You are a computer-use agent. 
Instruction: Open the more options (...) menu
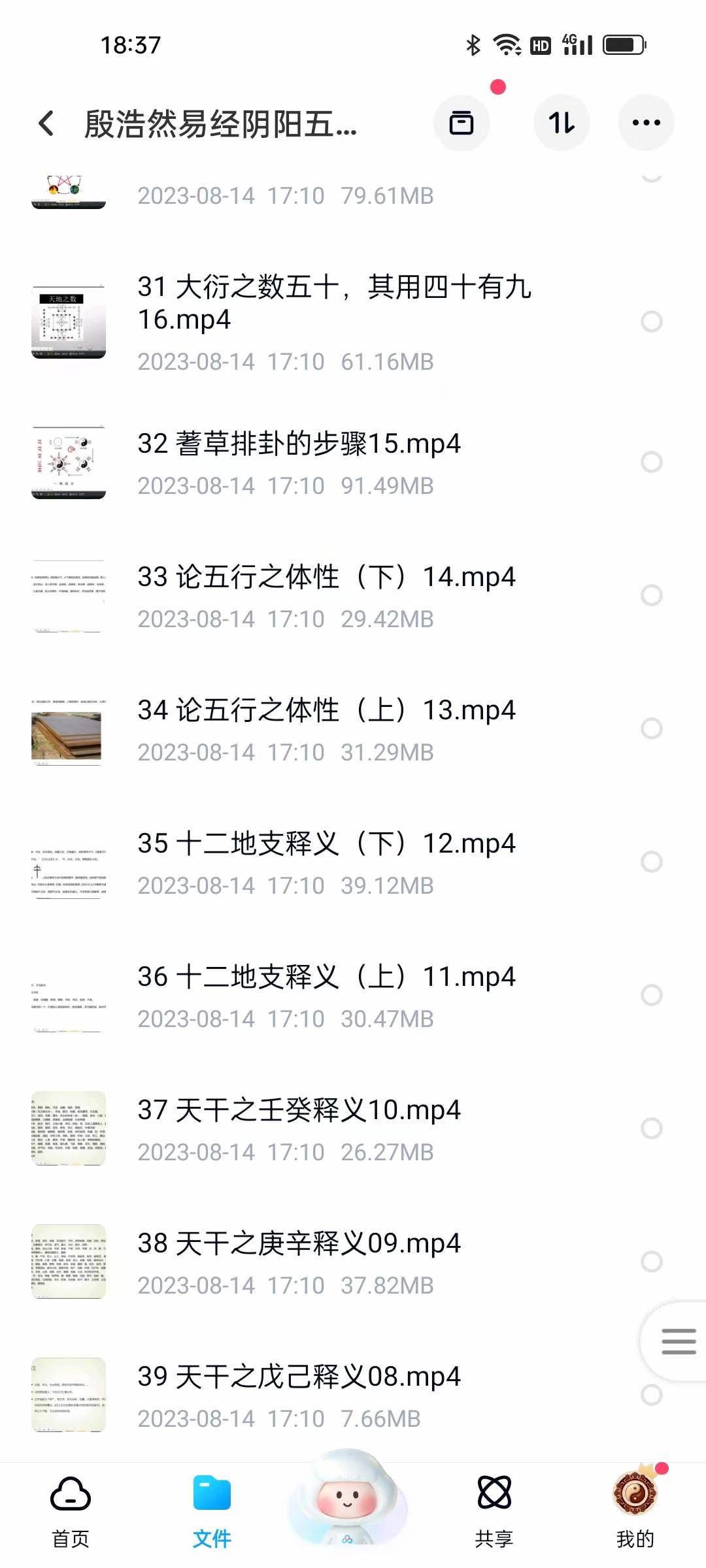pyautogui.click(x=646, y=123)
